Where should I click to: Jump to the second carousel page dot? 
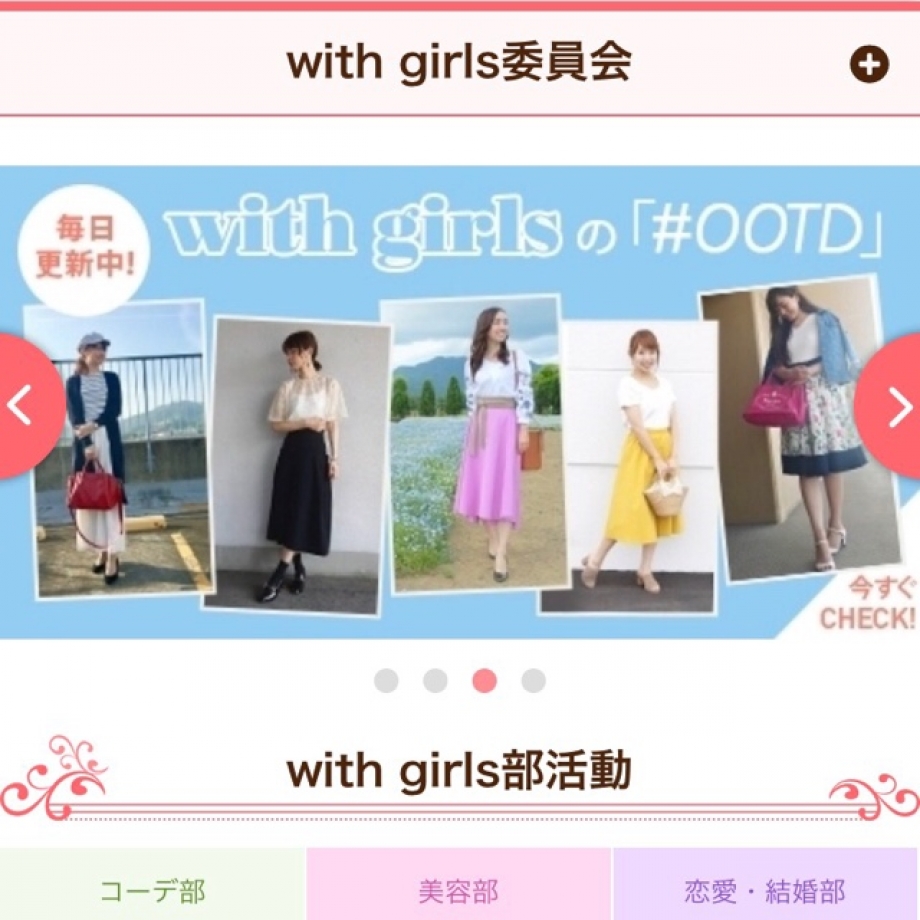[435, 681]
